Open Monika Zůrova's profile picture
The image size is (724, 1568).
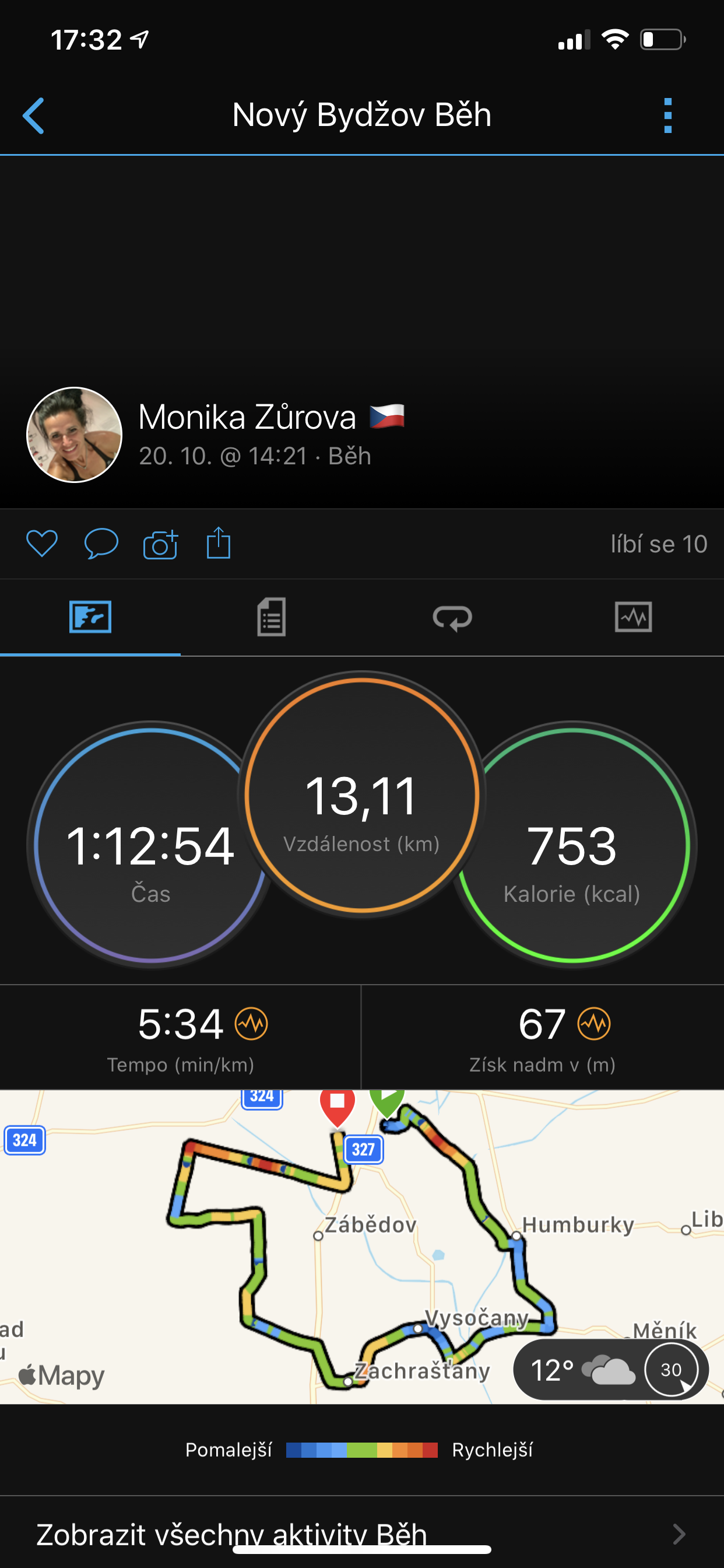(x=74, y=435)
